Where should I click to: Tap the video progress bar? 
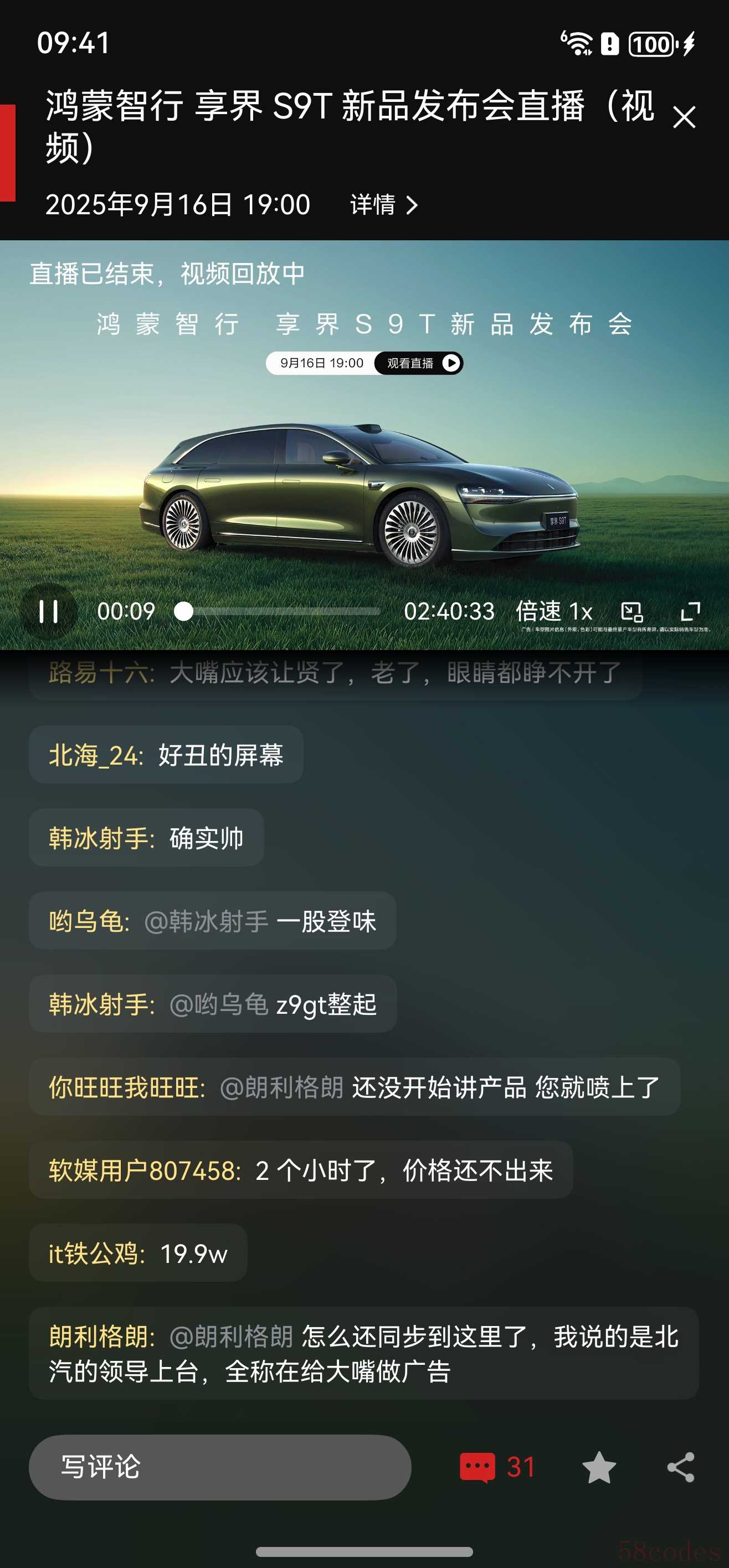point(280,611)
